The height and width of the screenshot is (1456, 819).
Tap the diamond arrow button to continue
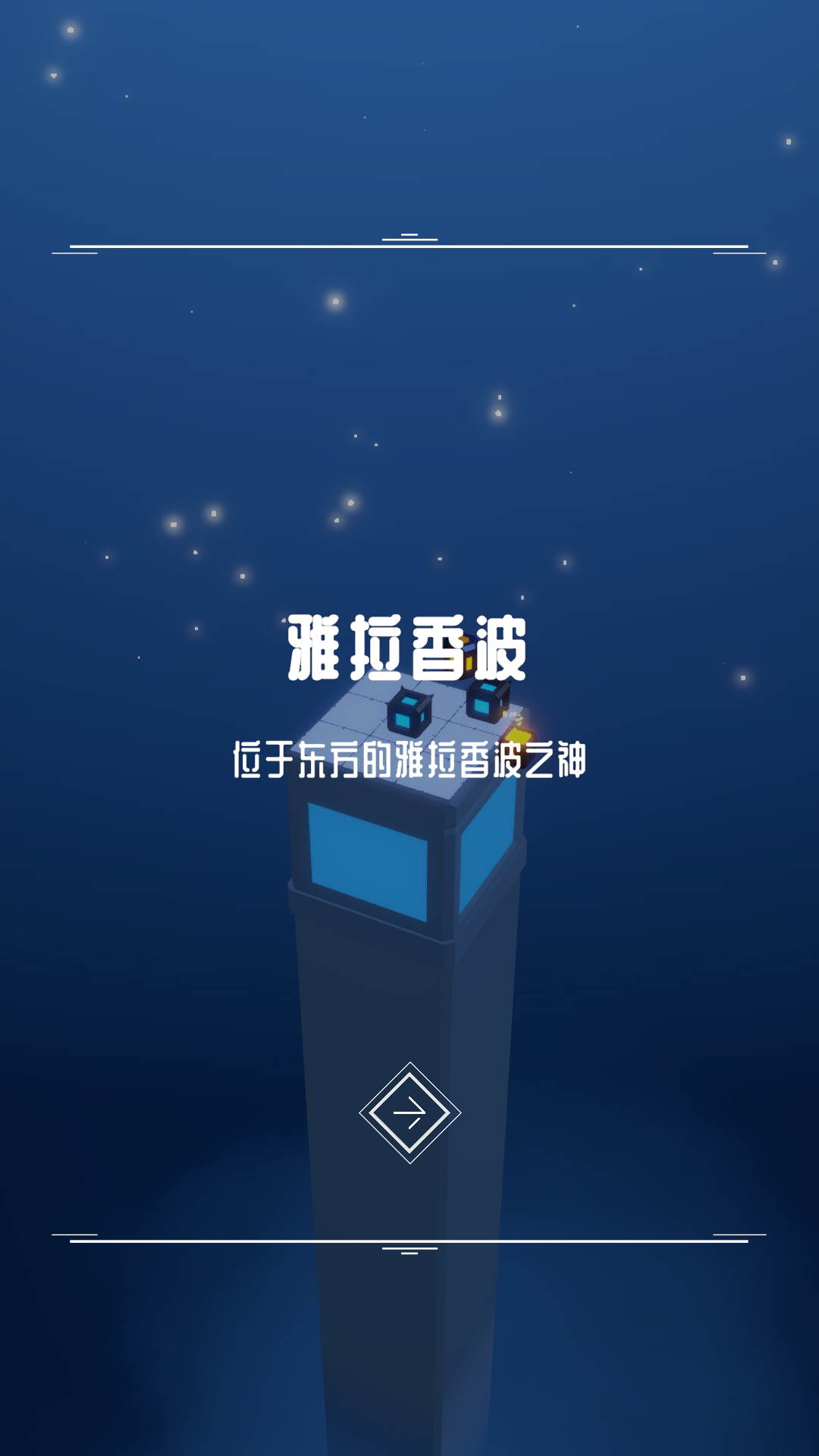tap(409, 1112)
